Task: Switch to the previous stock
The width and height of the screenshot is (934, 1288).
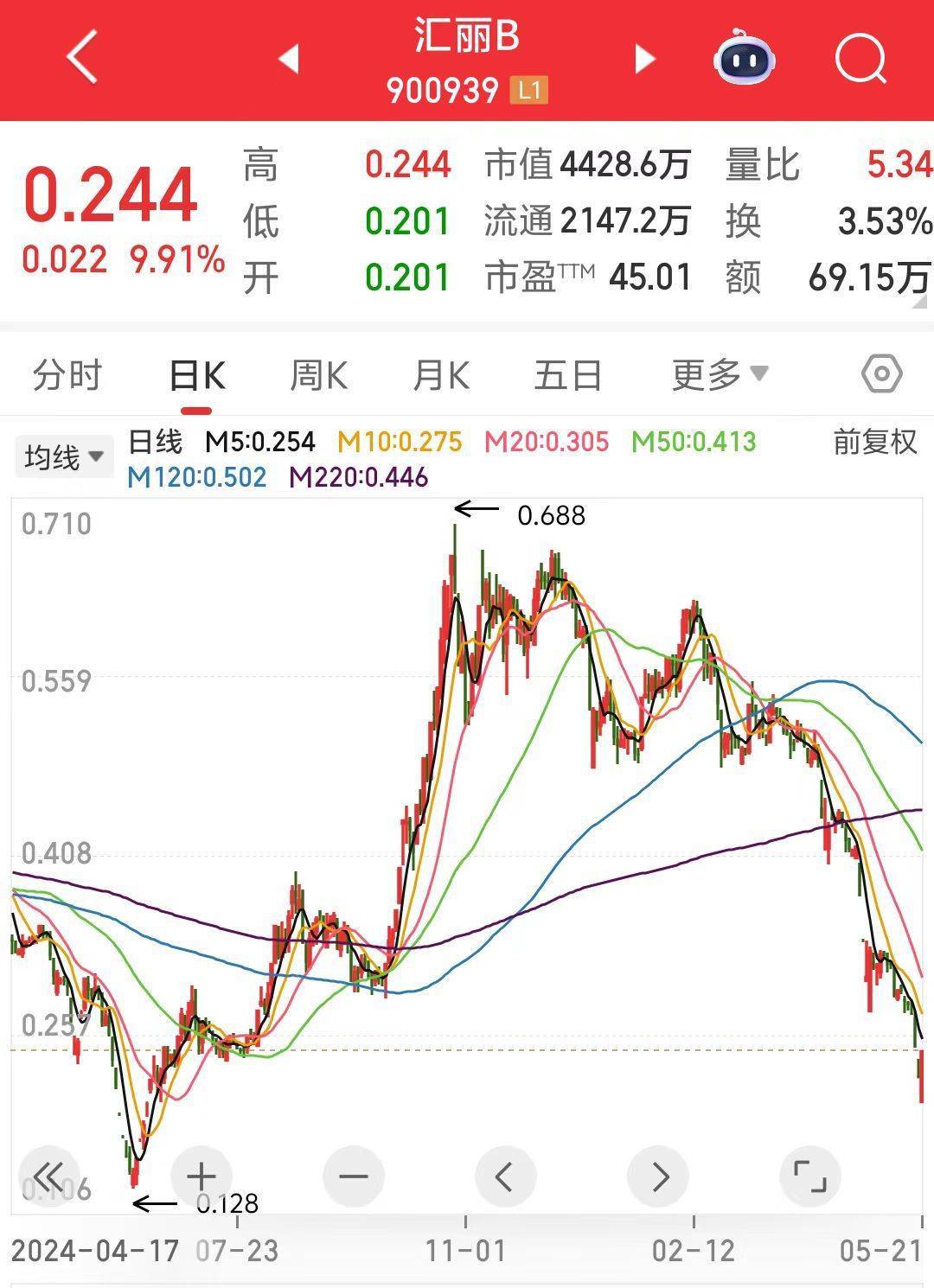Action: (x=289, y=59)
